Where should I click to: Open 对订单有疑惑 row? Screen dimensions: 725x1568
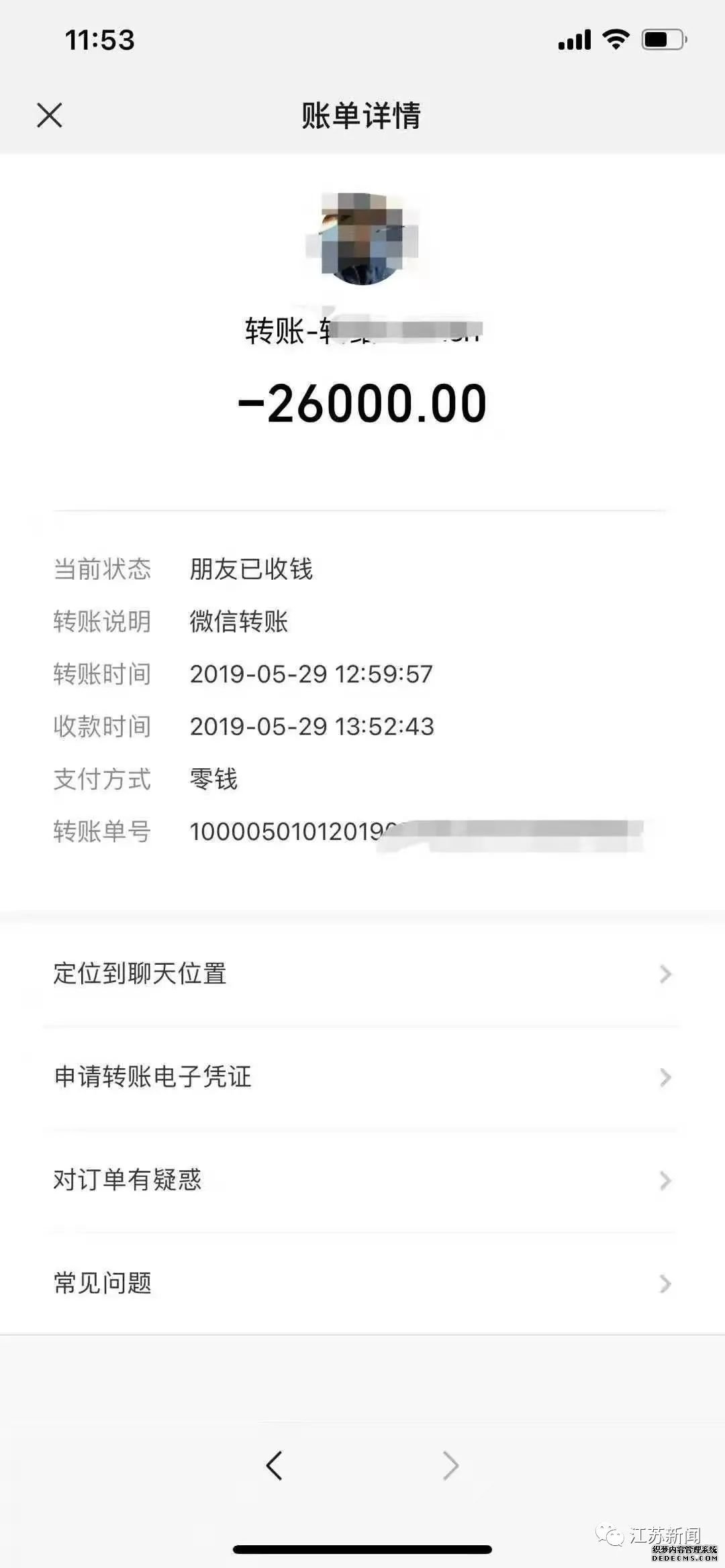tap(362, 1180)
